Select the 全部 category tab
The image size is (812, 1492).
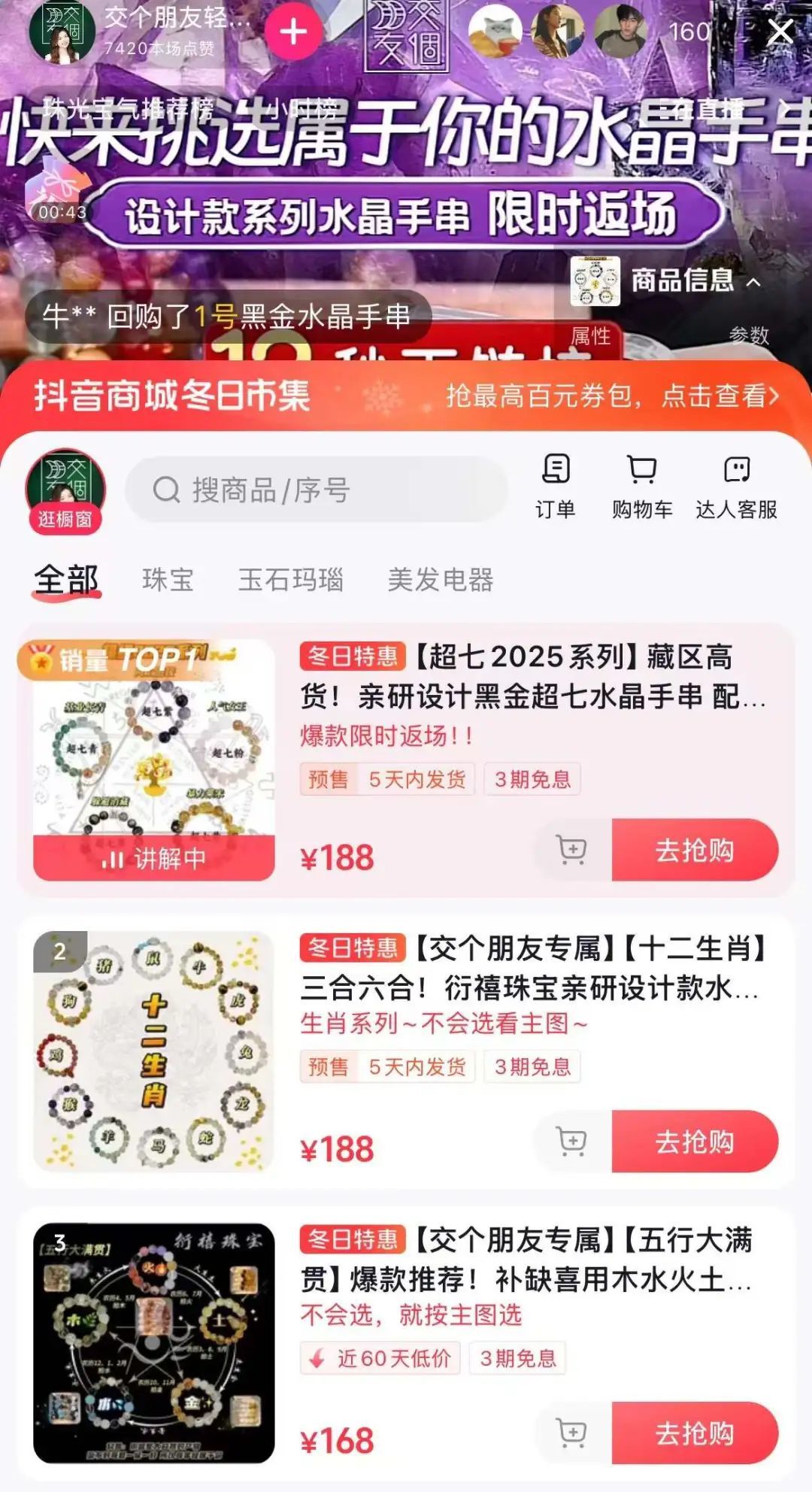tap(66, 580)
